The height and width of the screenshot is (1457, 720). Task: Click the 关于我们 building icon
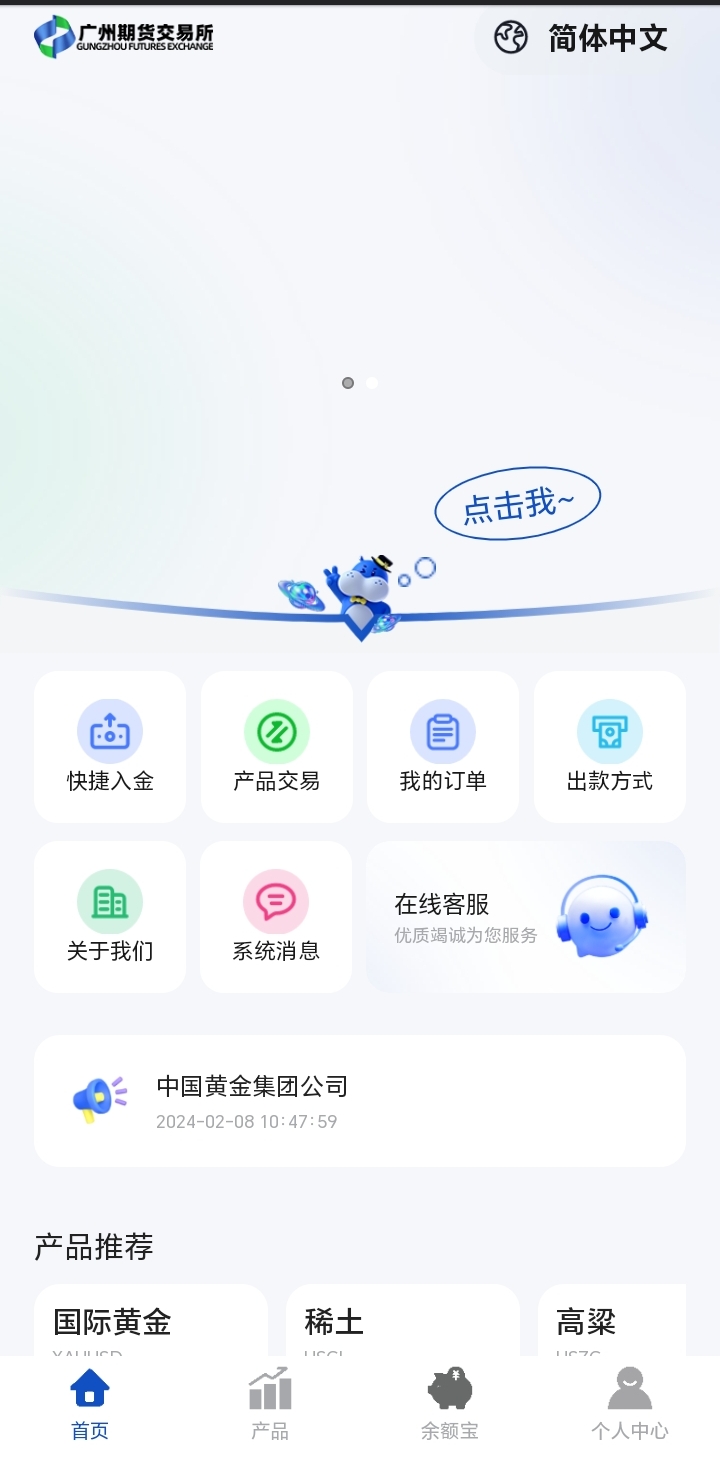[109, 901]
